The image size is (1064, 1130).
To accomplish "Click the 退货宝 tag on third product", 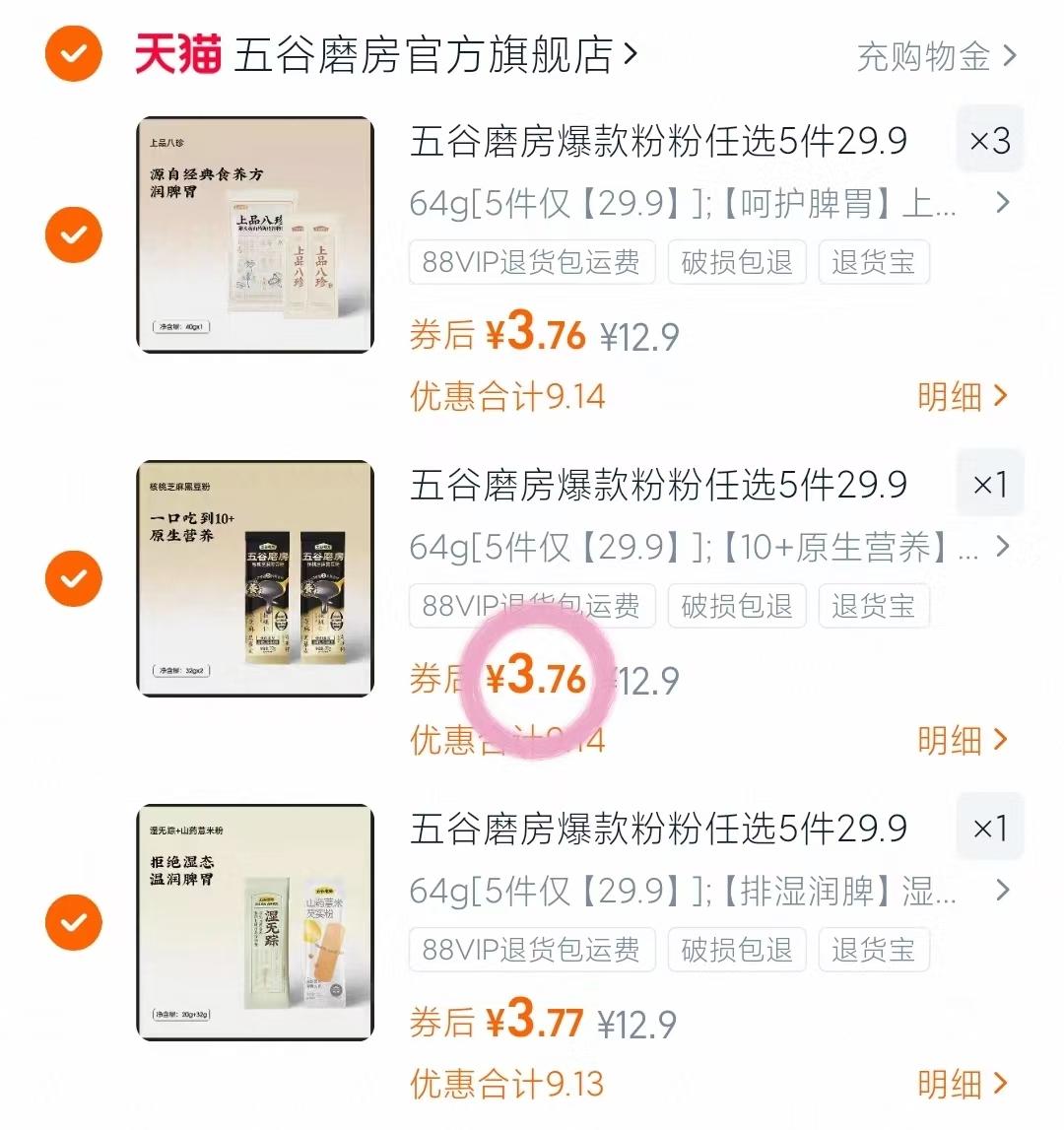I will pos(874,950).
